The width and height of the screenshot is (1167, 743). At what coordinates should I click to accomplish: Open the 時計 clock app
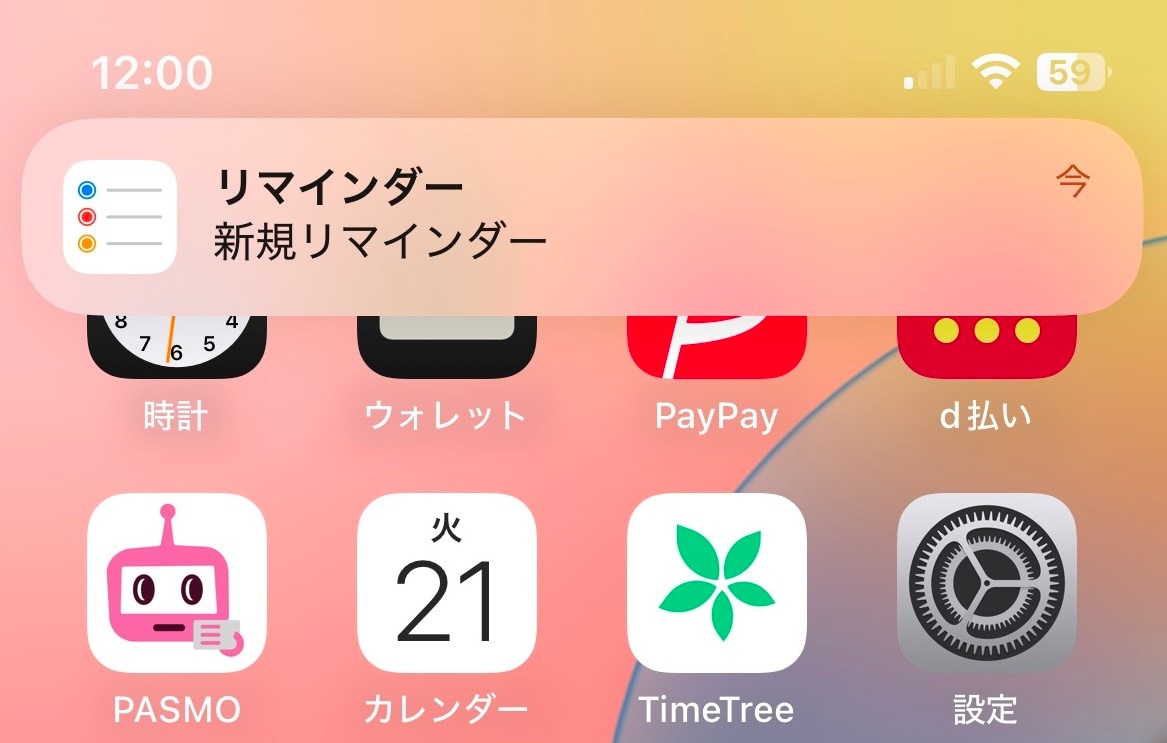point(177,347)
